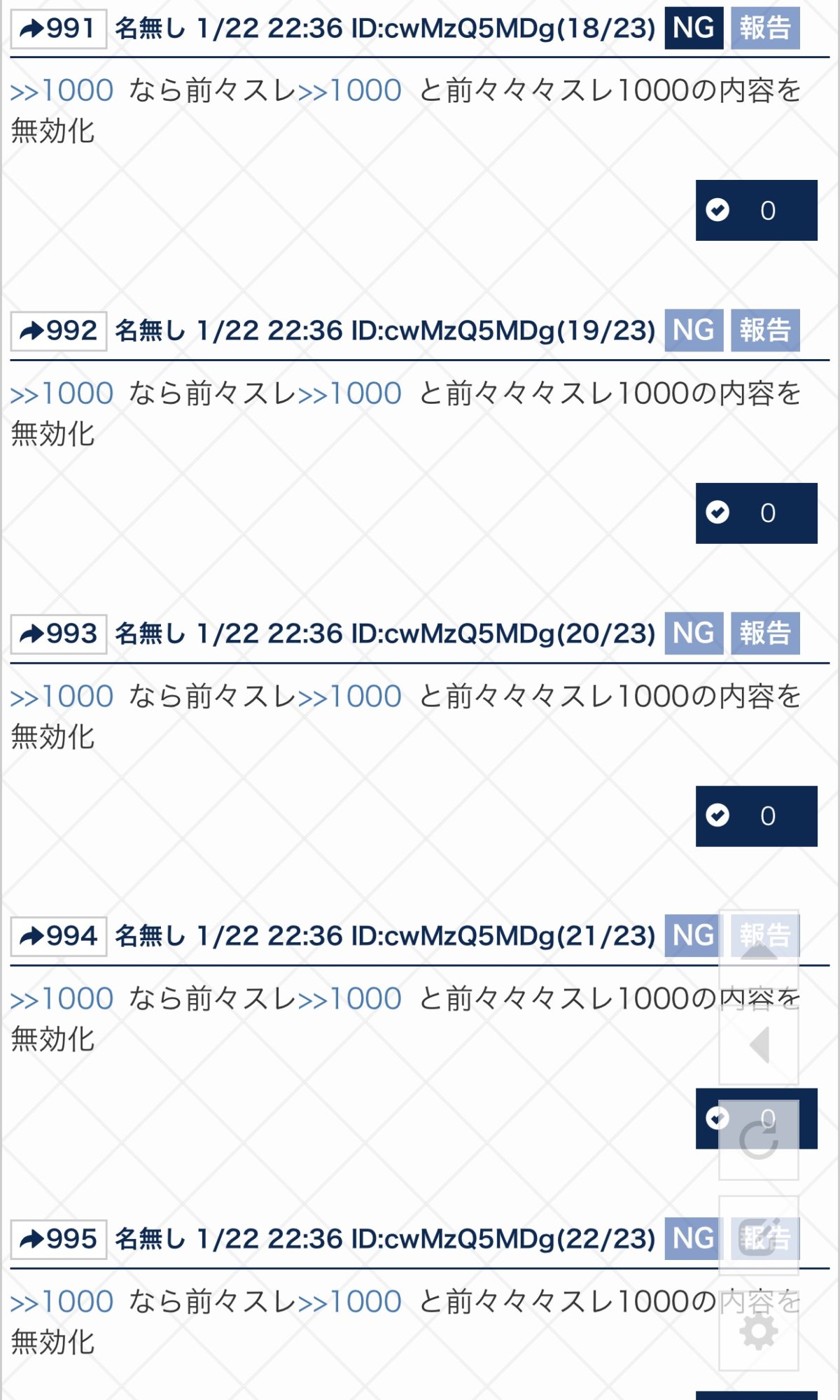Report post 993 using 報告
The width and height of the screenshot is (840, 1400).
point(765,633)
